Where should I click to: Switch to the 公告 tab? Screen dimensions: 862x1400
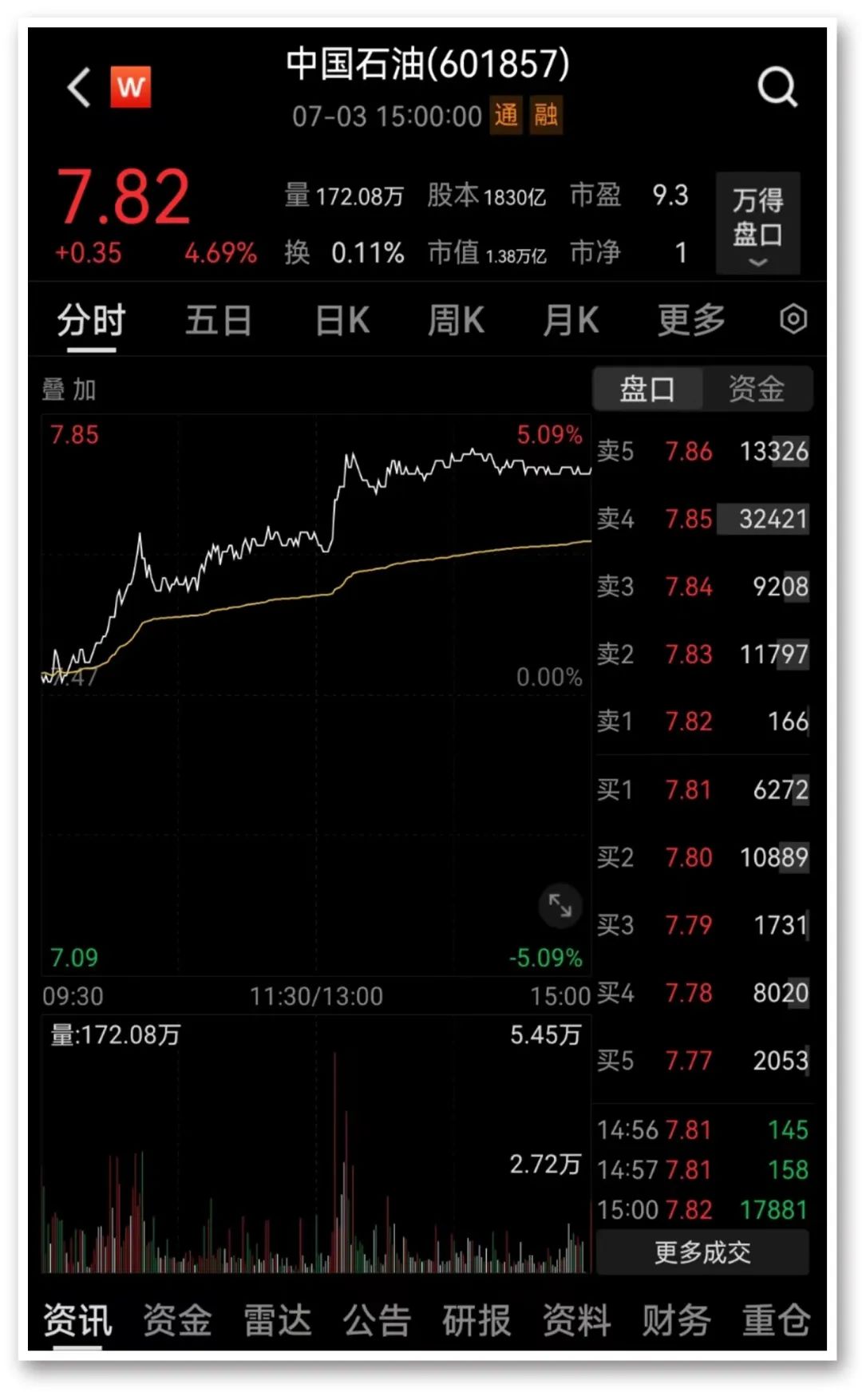tap(377, 1319)
